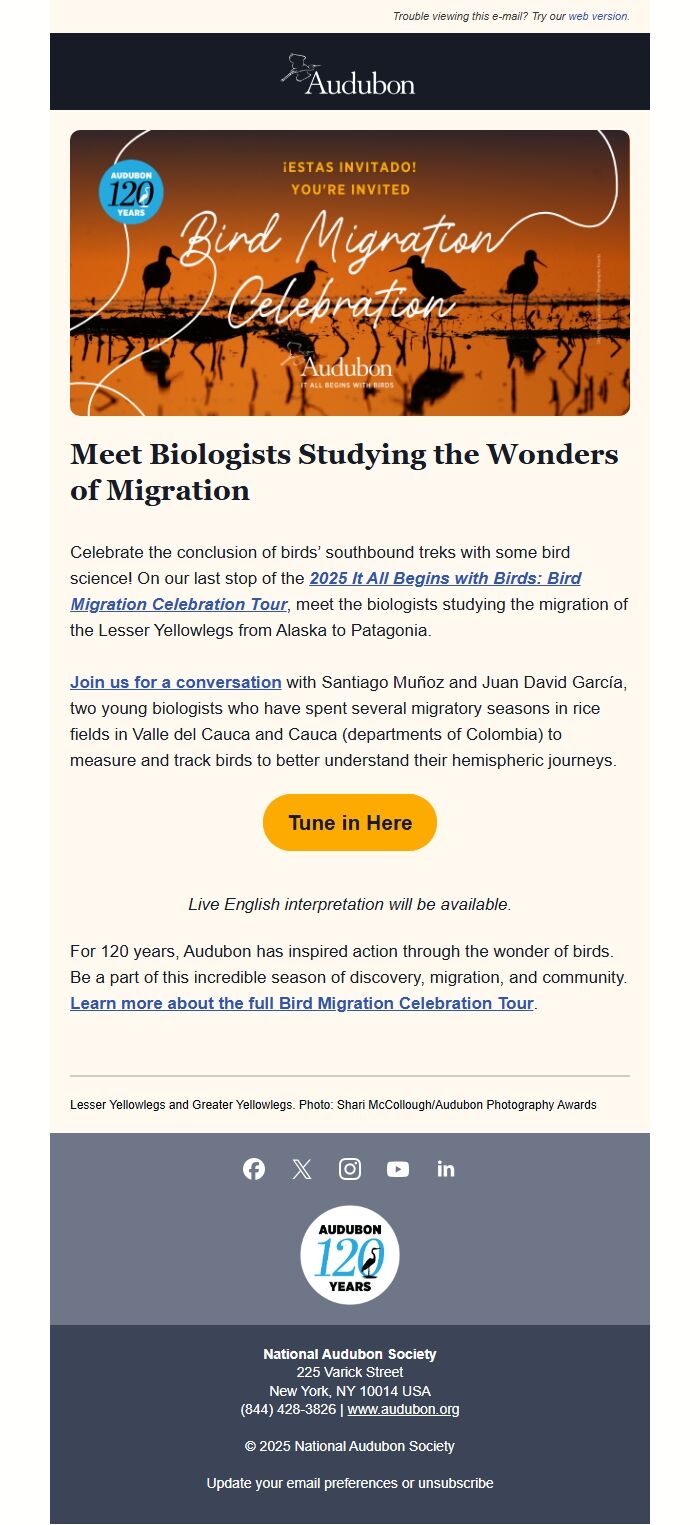
Task: Open Audubon's LinkedIn page
Action: pyautogui.click(x=446, y=1169)
